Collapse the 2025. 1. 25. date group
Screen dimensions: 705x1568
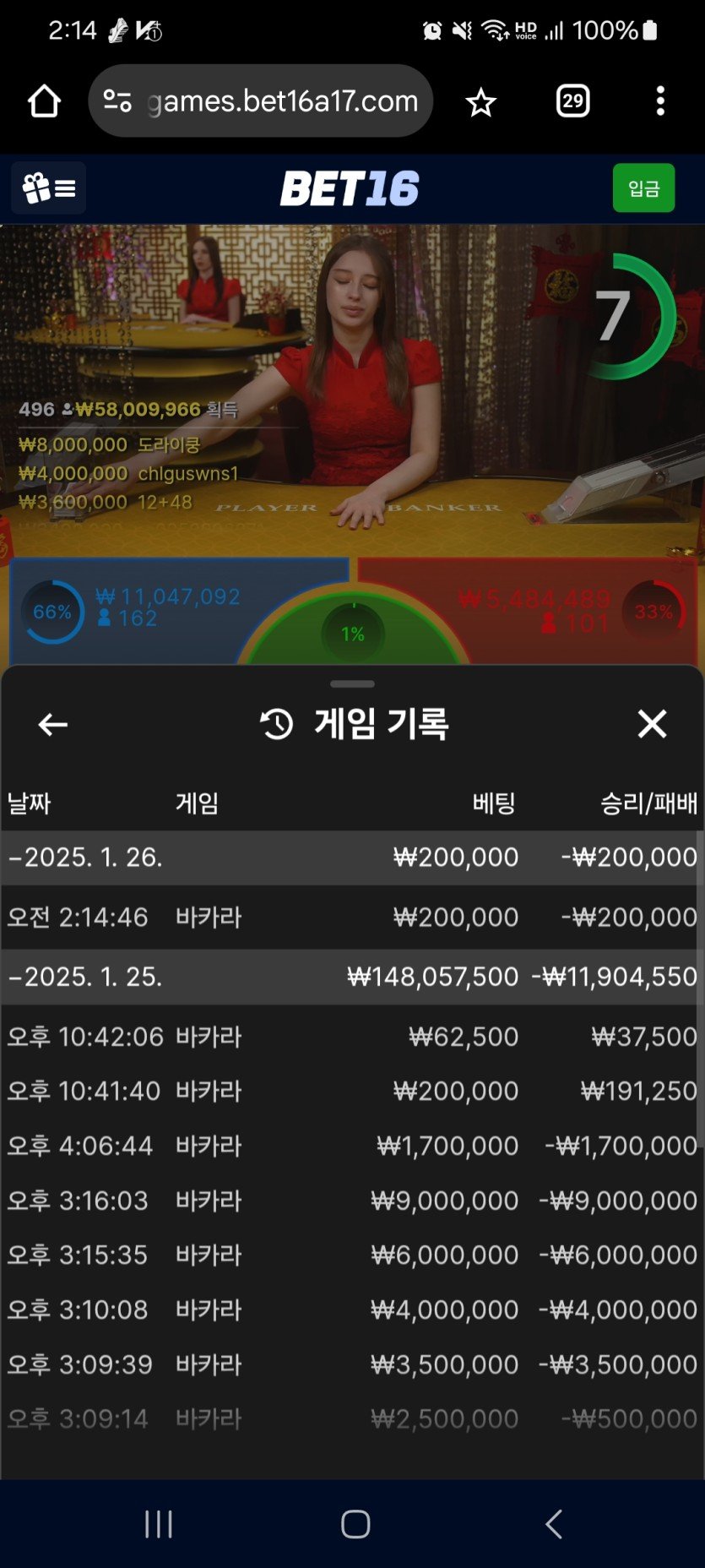click(x=84, y=977)
